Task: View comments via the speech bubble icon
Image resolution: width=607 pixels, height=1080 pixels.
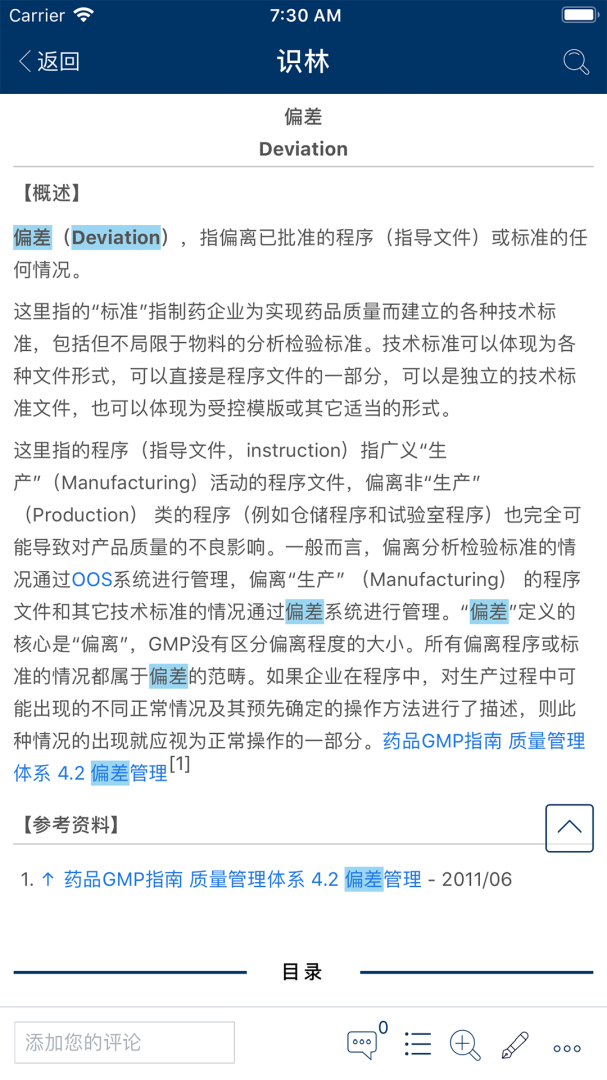Action: coord(363,1045)
